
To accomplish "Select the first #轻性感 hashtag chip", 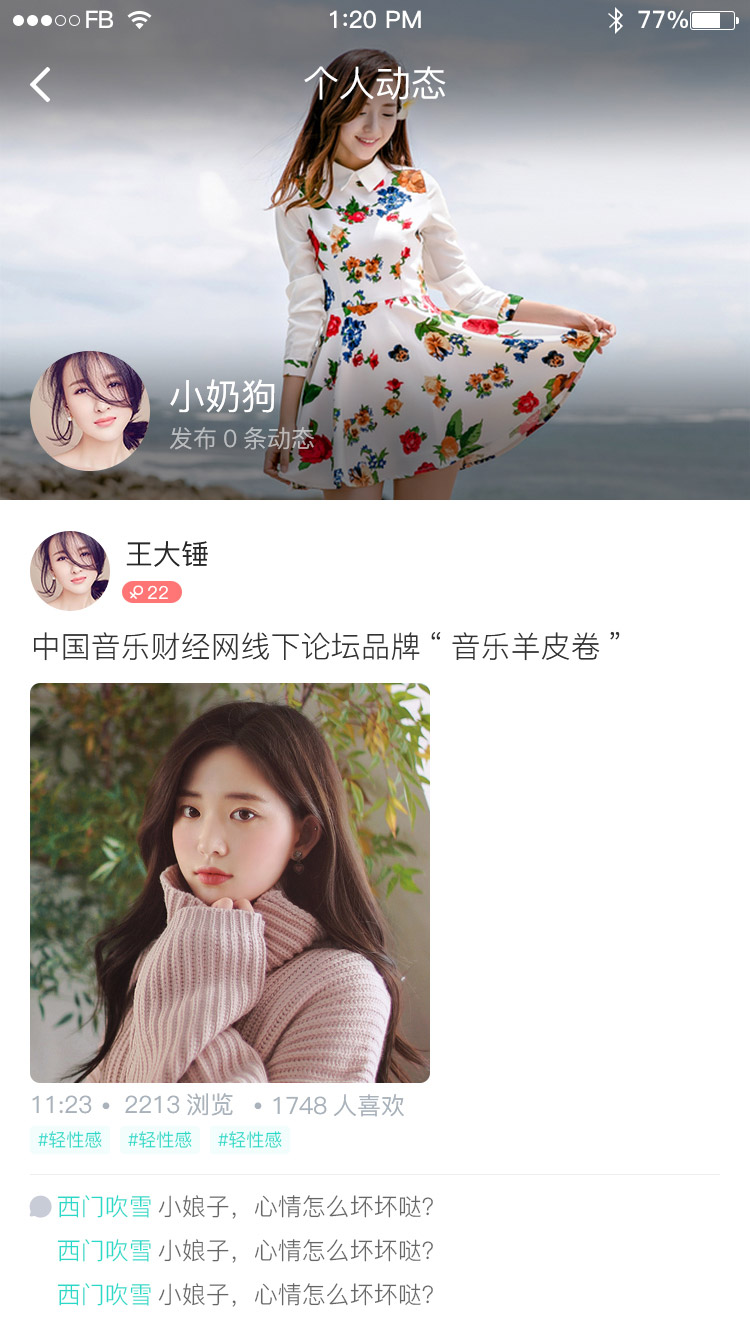I will click(x=70, y=1140).
